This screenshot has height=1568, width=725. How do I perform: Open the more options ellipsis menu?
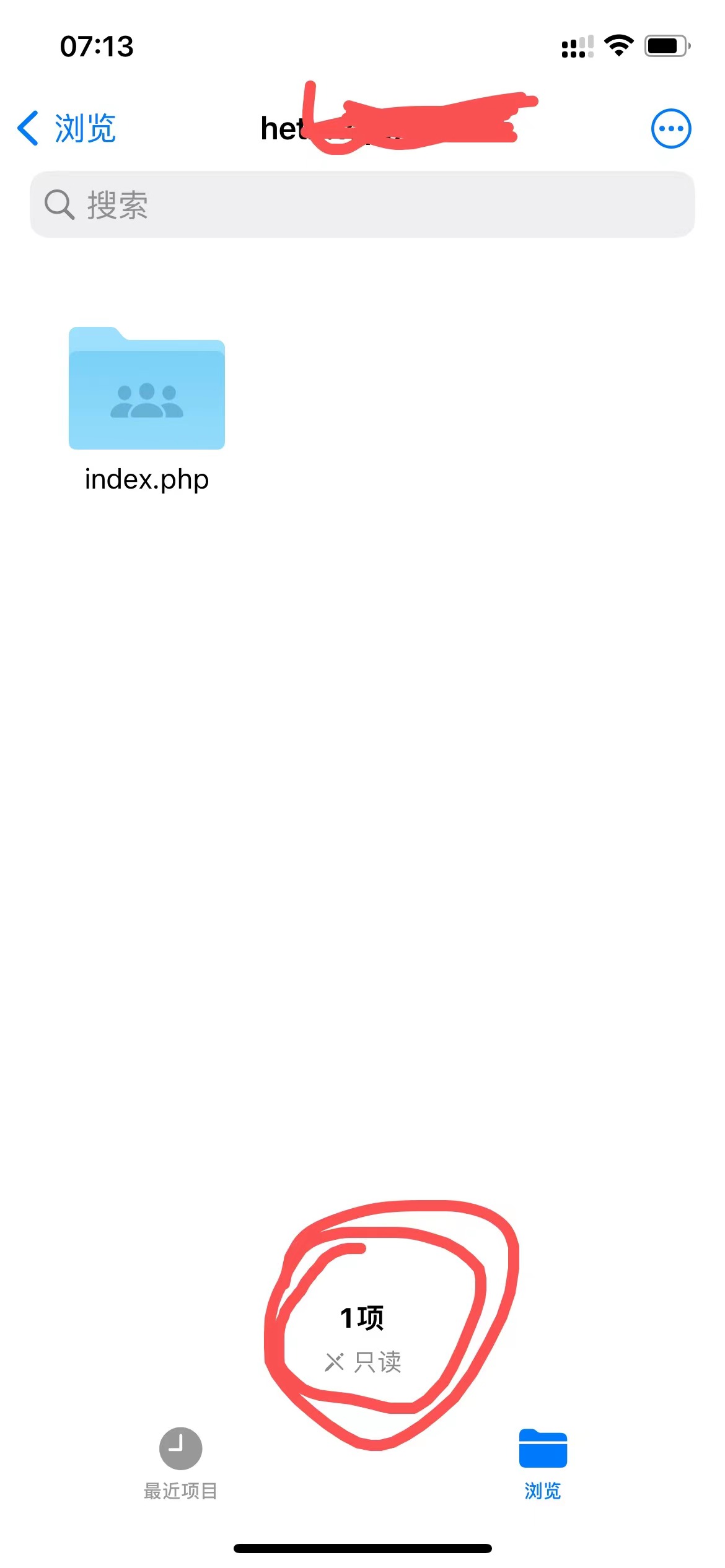pos(670,129)
